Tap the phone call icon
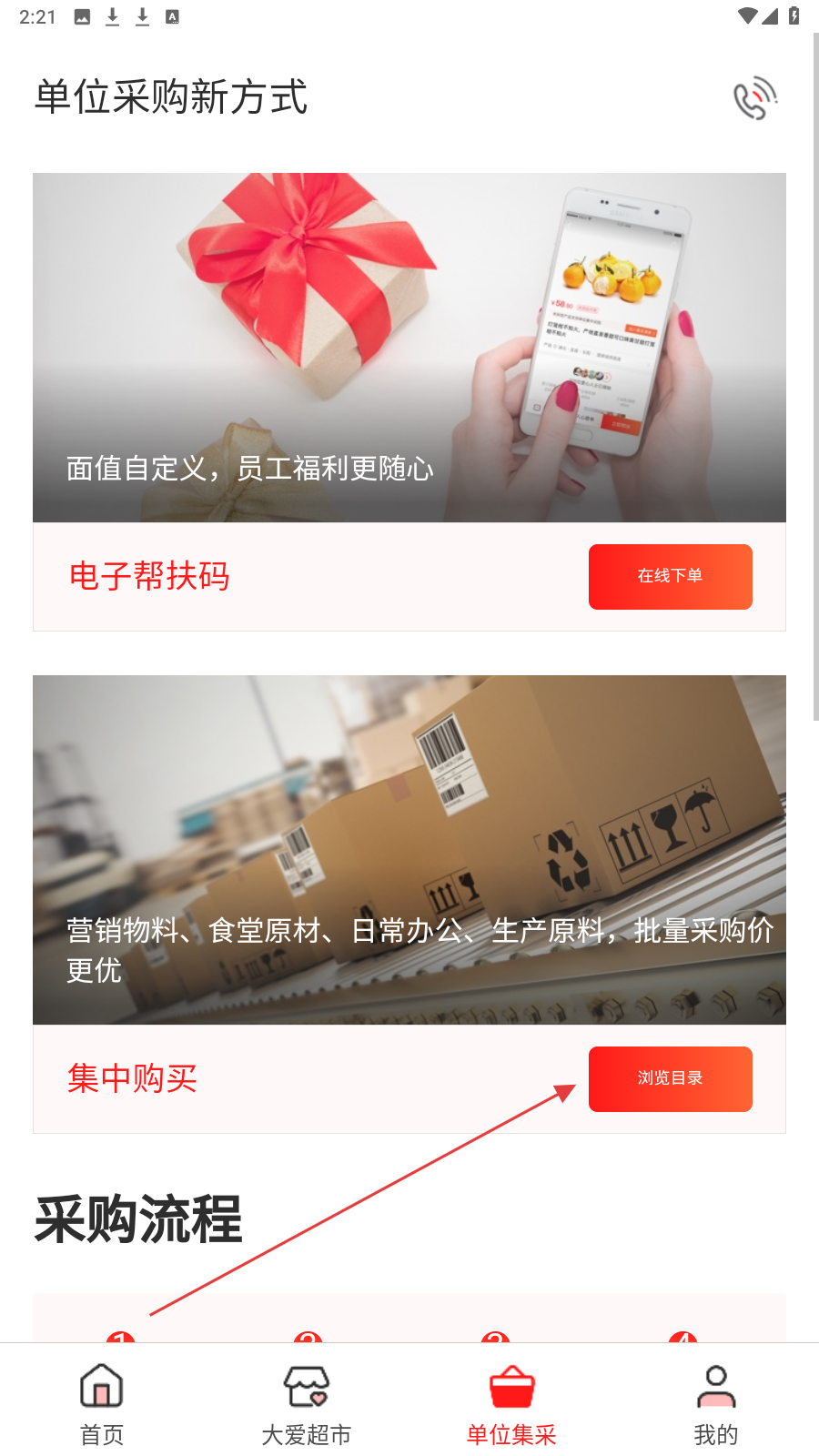The image size is (819, 1456). [x=755, y=98]
